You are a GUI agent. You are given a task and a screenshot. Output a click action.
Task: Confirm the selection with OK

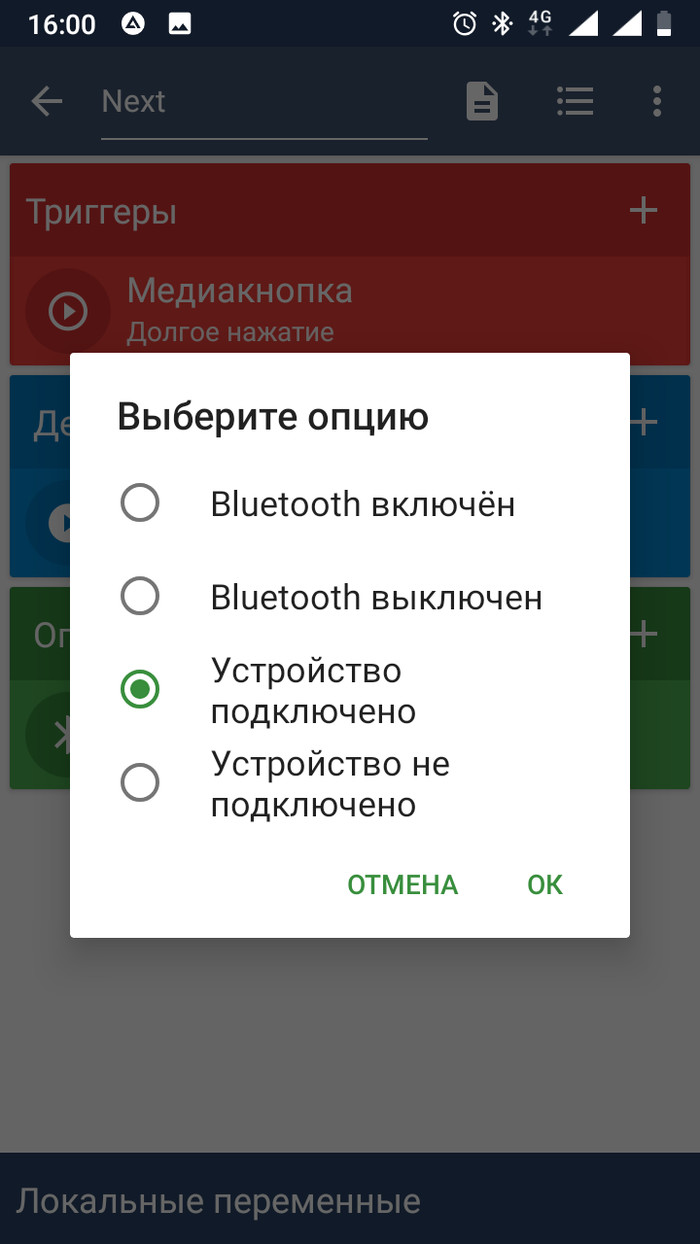(x=545, y=884)
